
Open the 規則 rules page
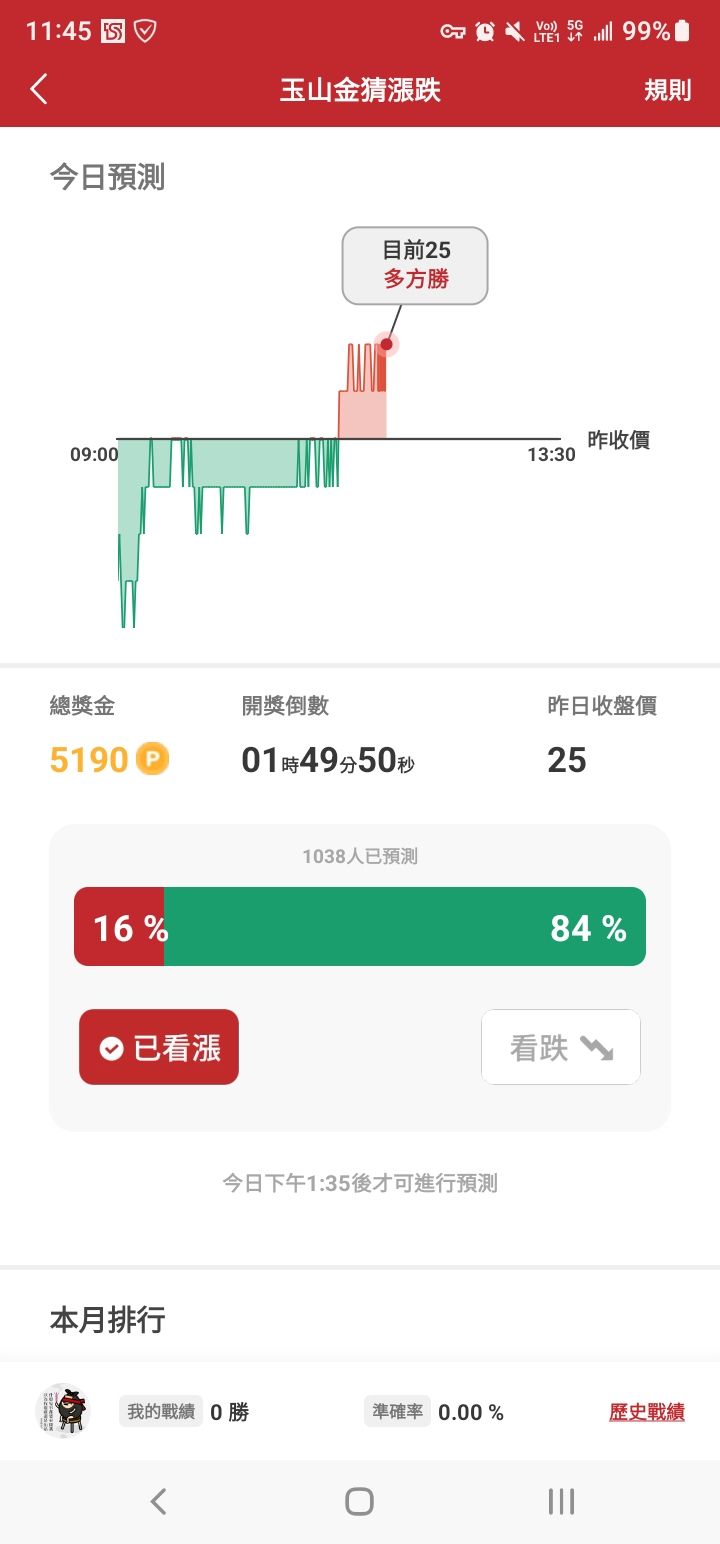point(667,90)
